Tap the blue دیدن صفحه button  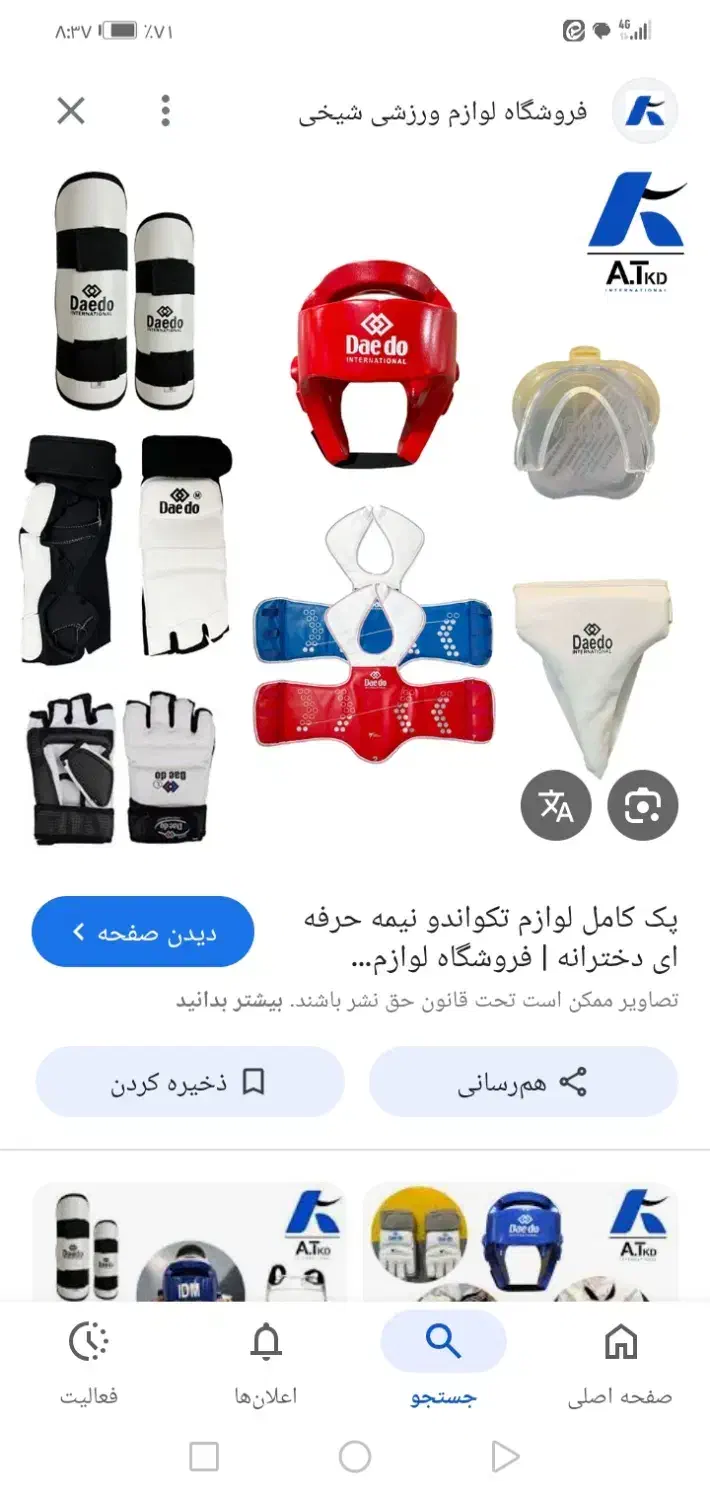click(143, 932)
